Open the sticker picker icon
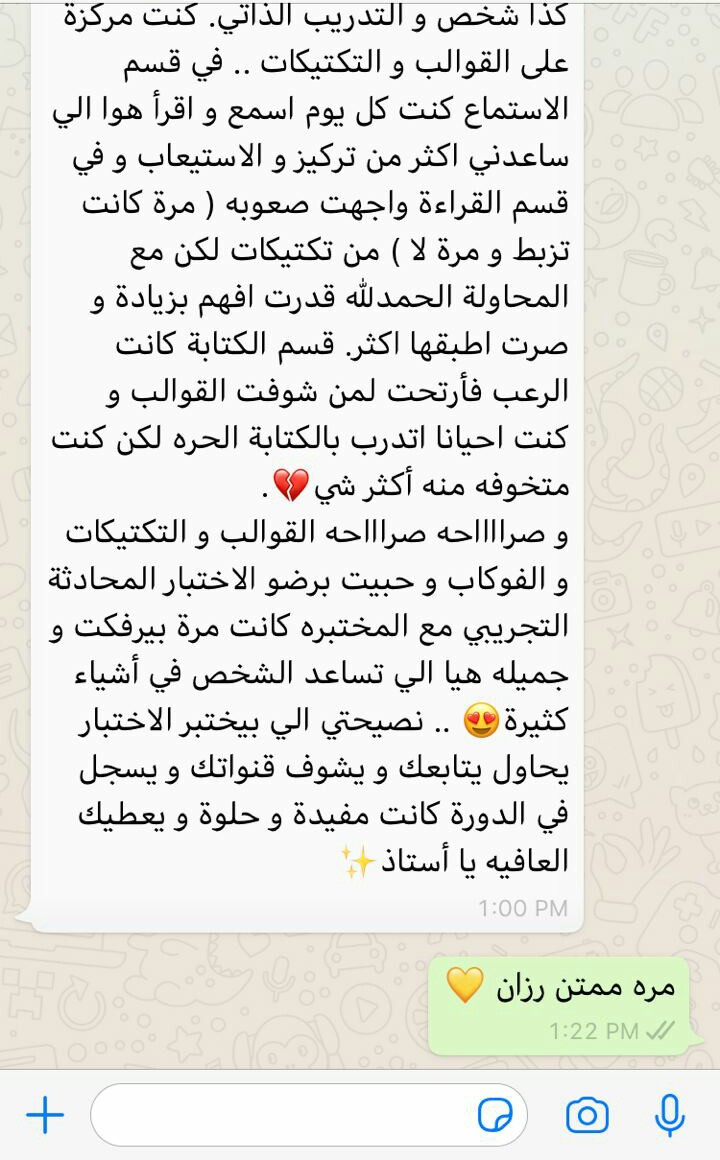The height and width of the screenshot is (1160, 720). [495, 1115]
